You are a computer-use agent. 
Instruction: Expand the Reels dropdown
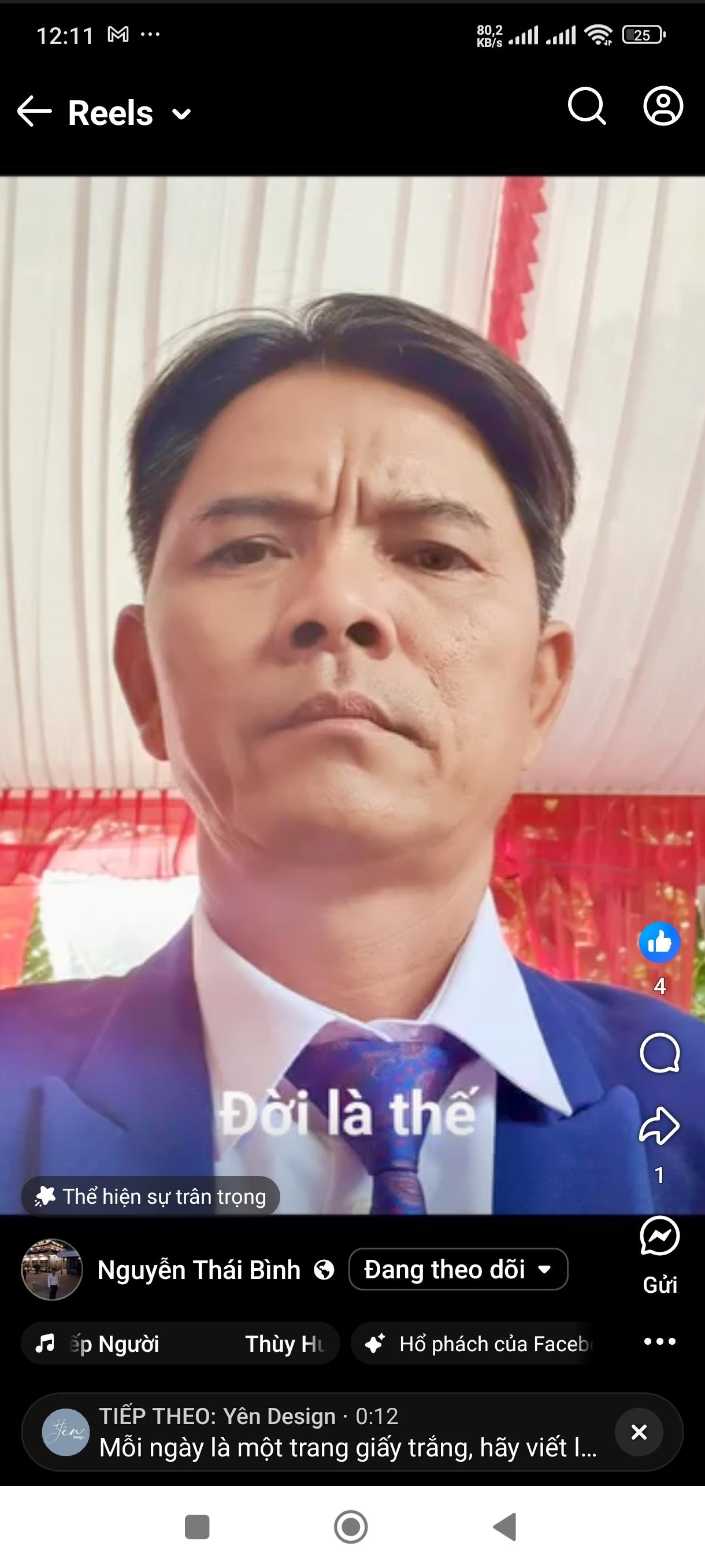click(x=181, y=114)
